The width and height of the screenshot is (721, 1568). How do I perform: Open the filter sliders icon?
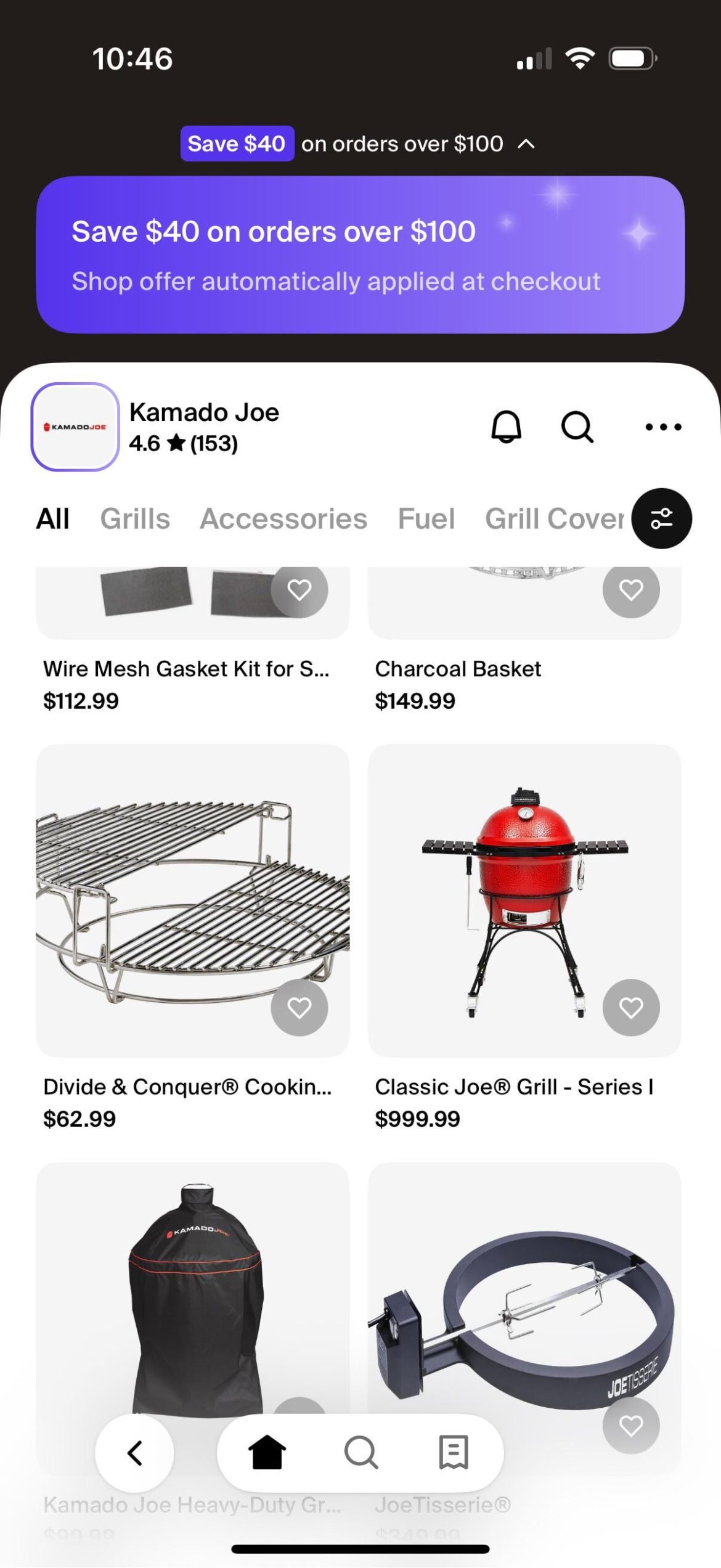661,518
